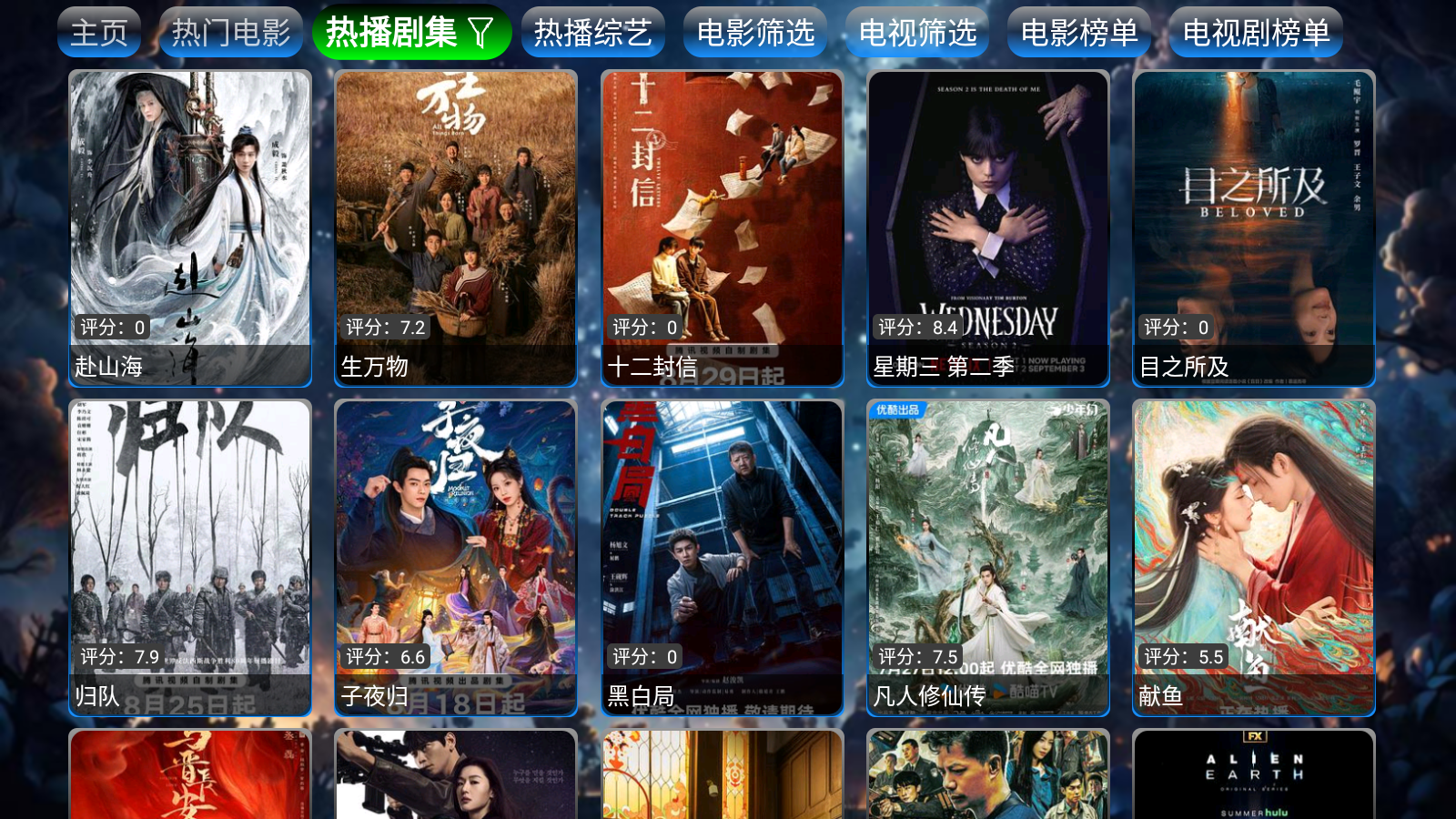
Task: Go to the 电视筛选 tab
Action: click(x=917, y=33)
